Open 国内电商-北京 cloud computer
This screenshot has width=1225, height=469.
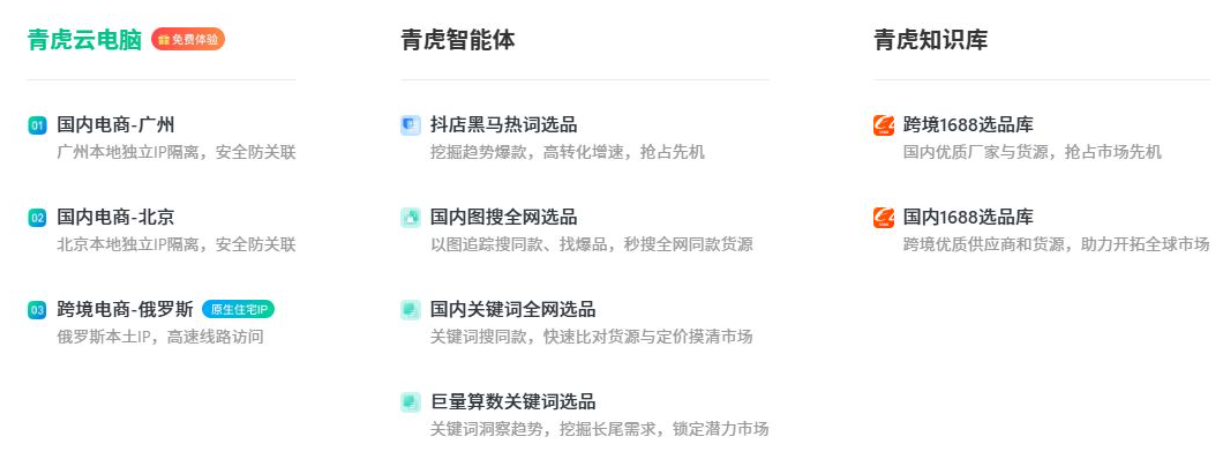coord(116,217)
